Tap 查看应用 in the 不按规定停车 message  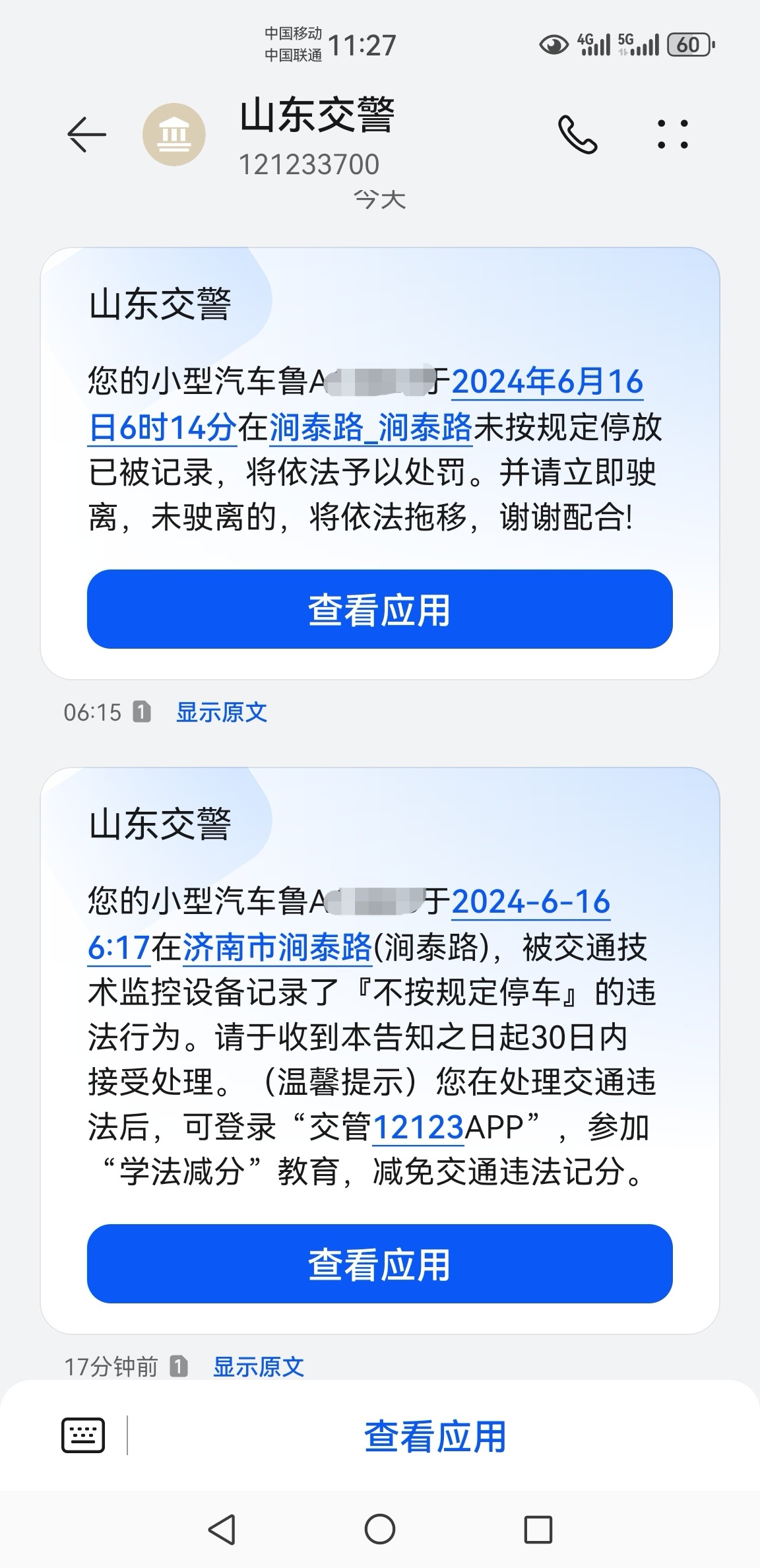tap(380, 1264)
